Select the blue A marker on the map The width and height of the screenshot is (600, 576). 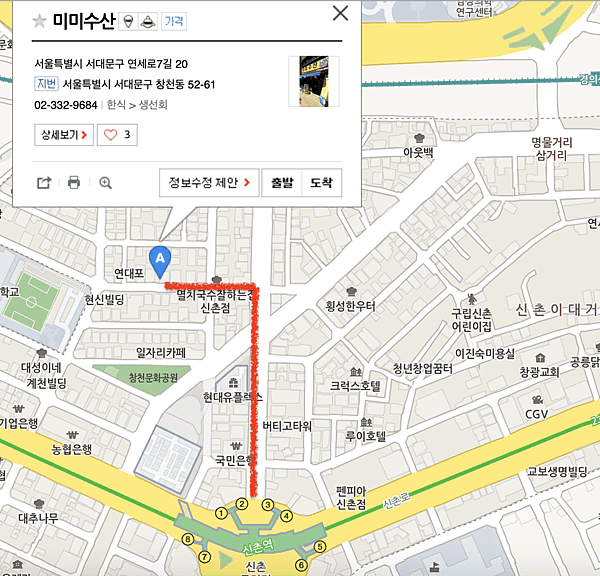click(158, 259)
